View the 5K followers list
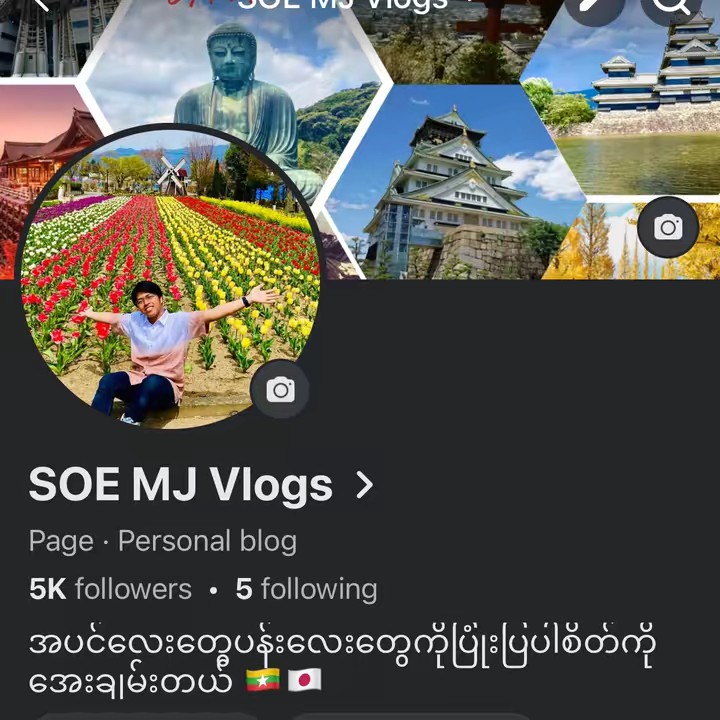The height and width of the screenshot is (720, 720). 110,590
